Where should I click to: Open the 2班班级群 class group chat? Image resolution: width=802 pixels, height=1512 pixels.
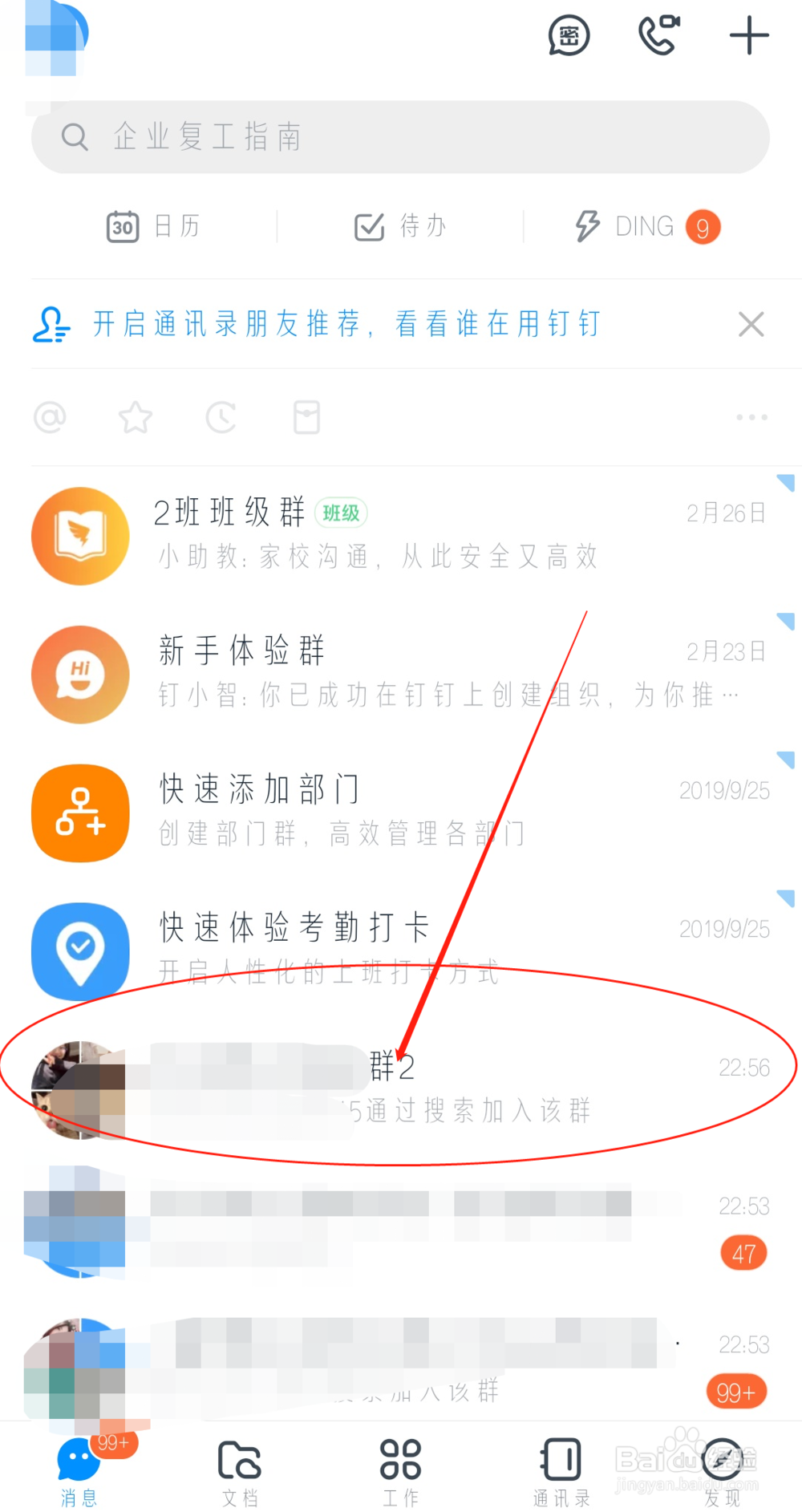[x=321, y=533]
